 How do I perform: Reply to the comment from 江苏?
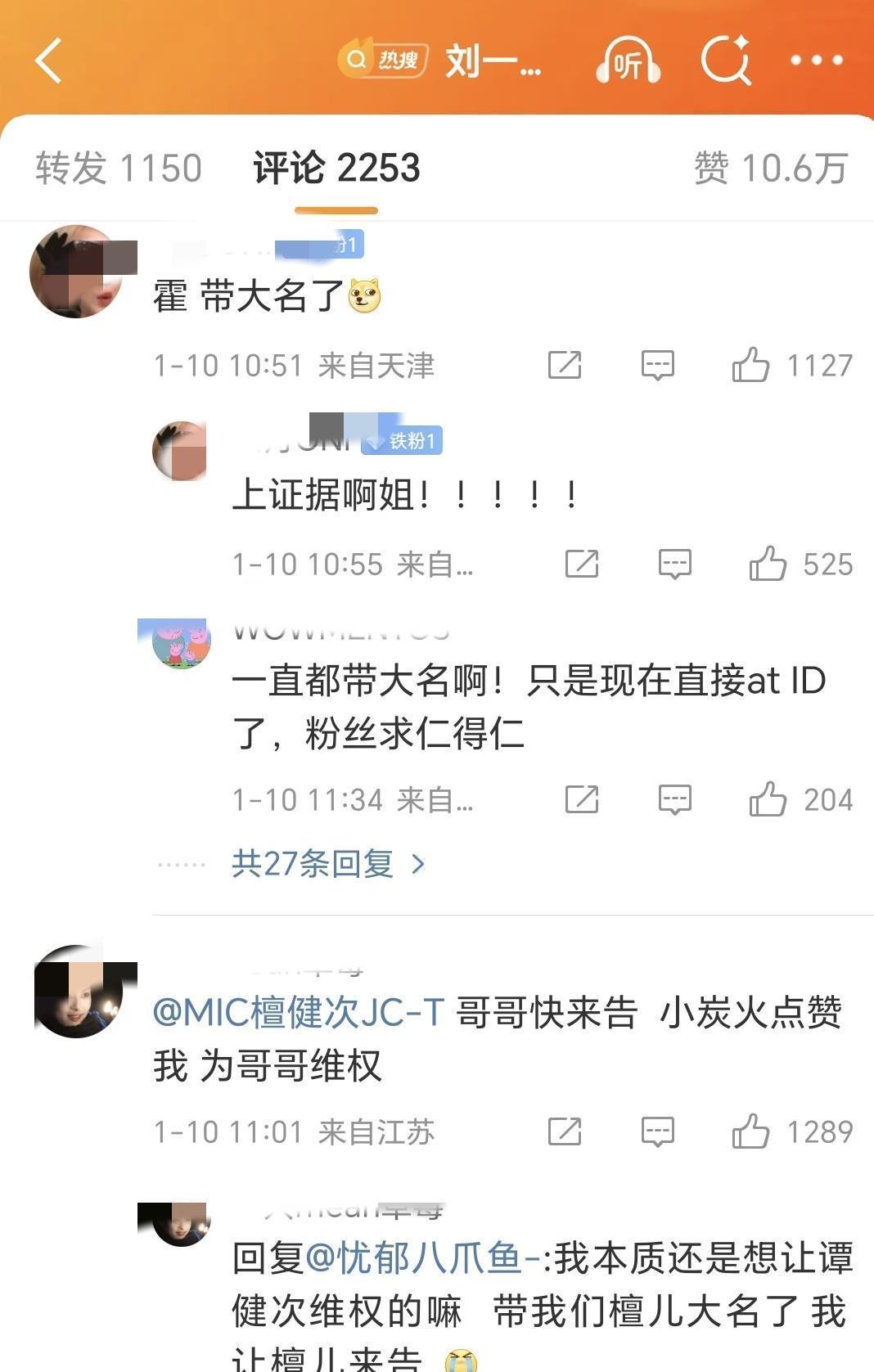(657, 1131)
